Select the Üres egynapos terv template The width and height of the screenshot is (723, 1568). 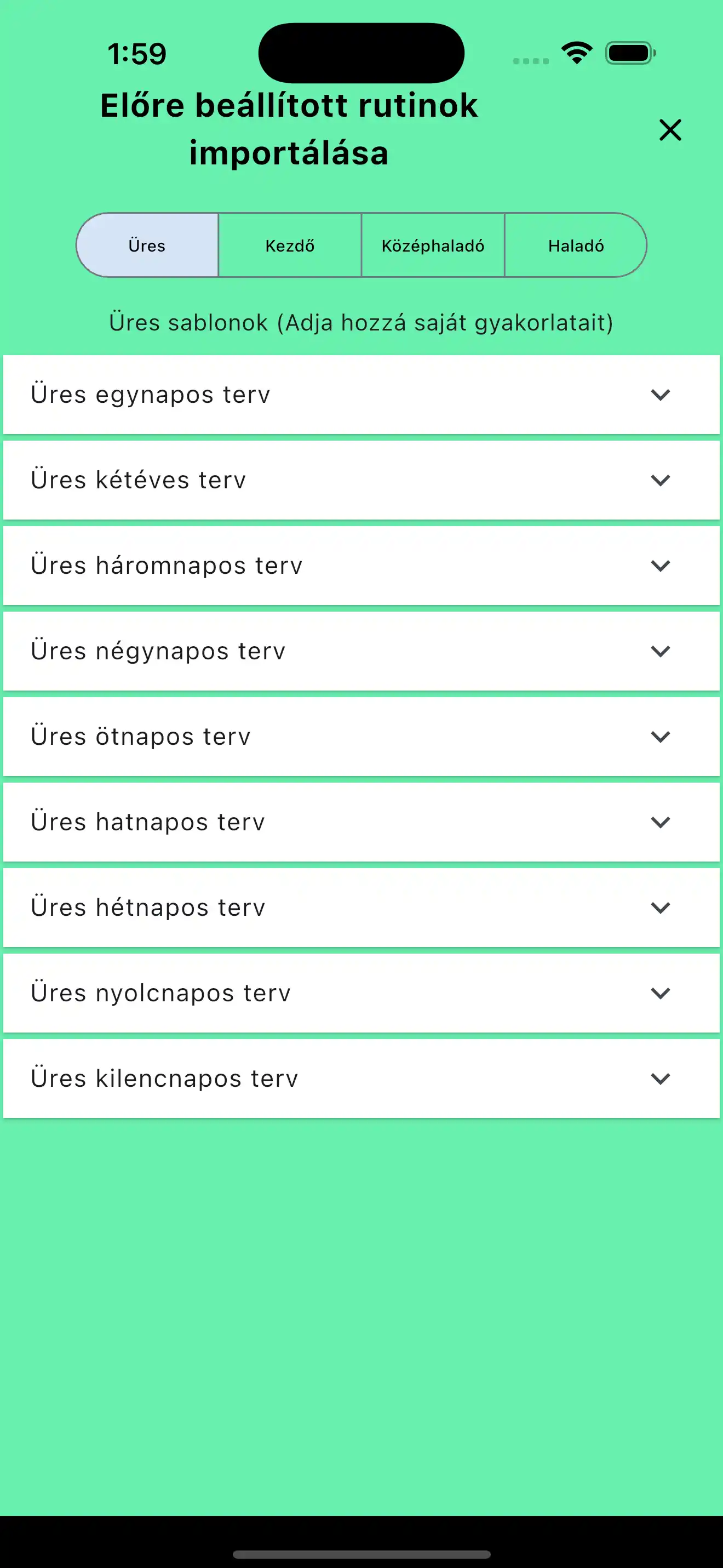pyautogui.click(x=243, y=395)
